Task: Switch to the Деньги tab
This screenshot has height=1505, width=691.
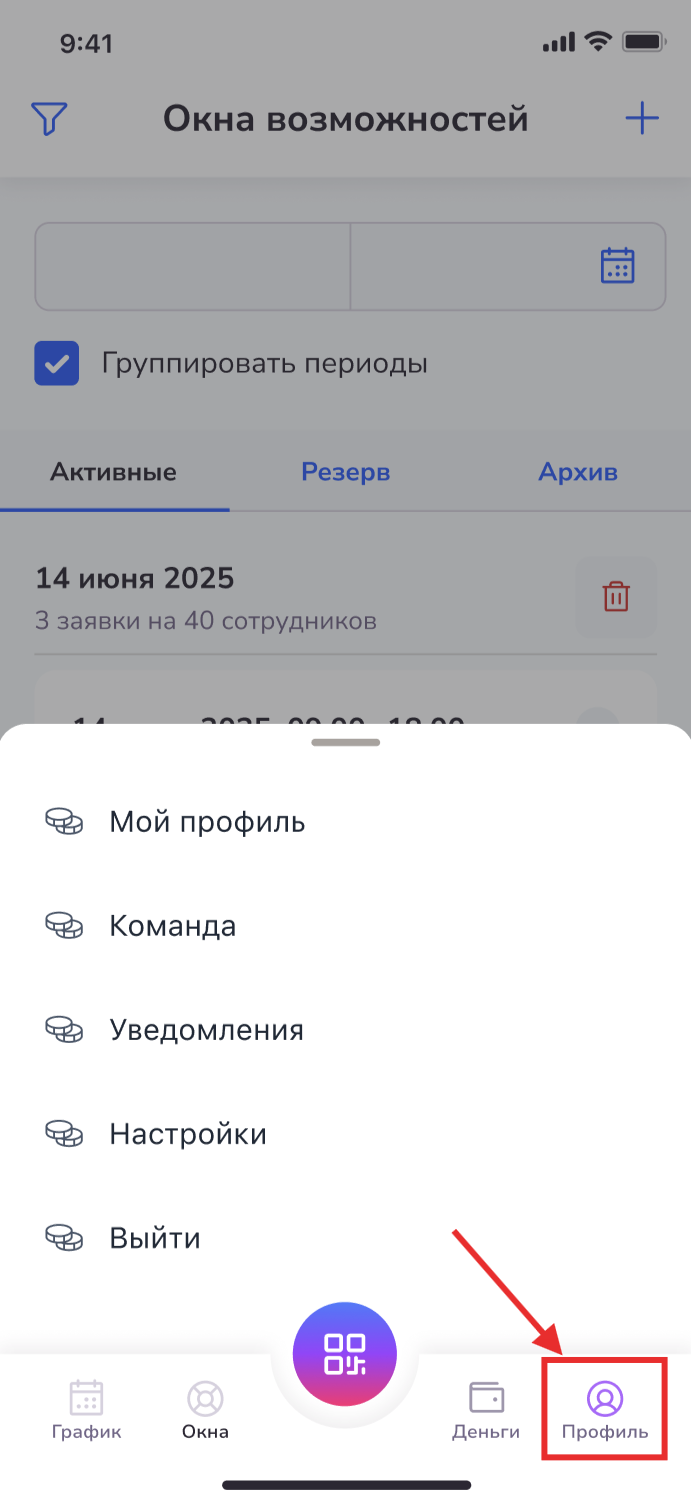Action: pos(486,1410)
